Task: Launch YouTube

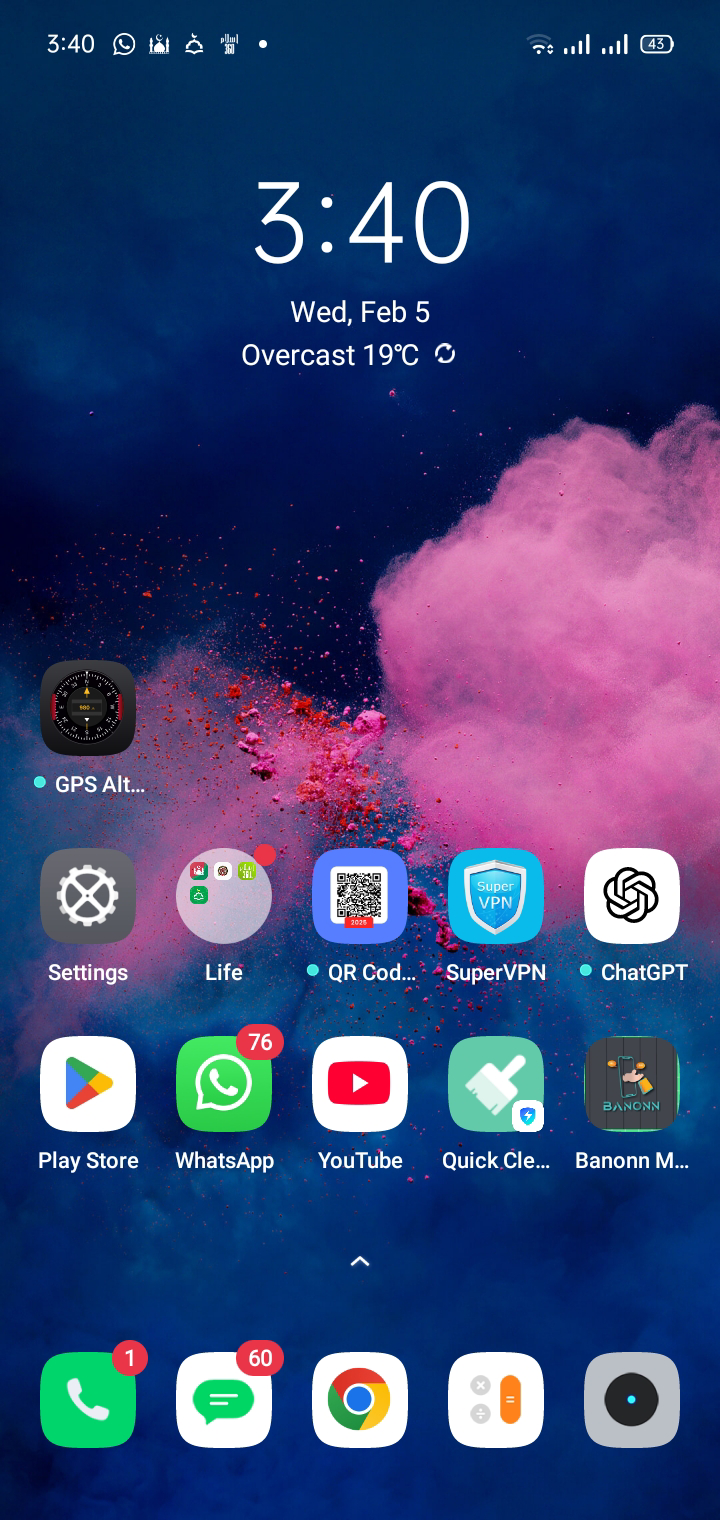Action: pos(360,1084)
